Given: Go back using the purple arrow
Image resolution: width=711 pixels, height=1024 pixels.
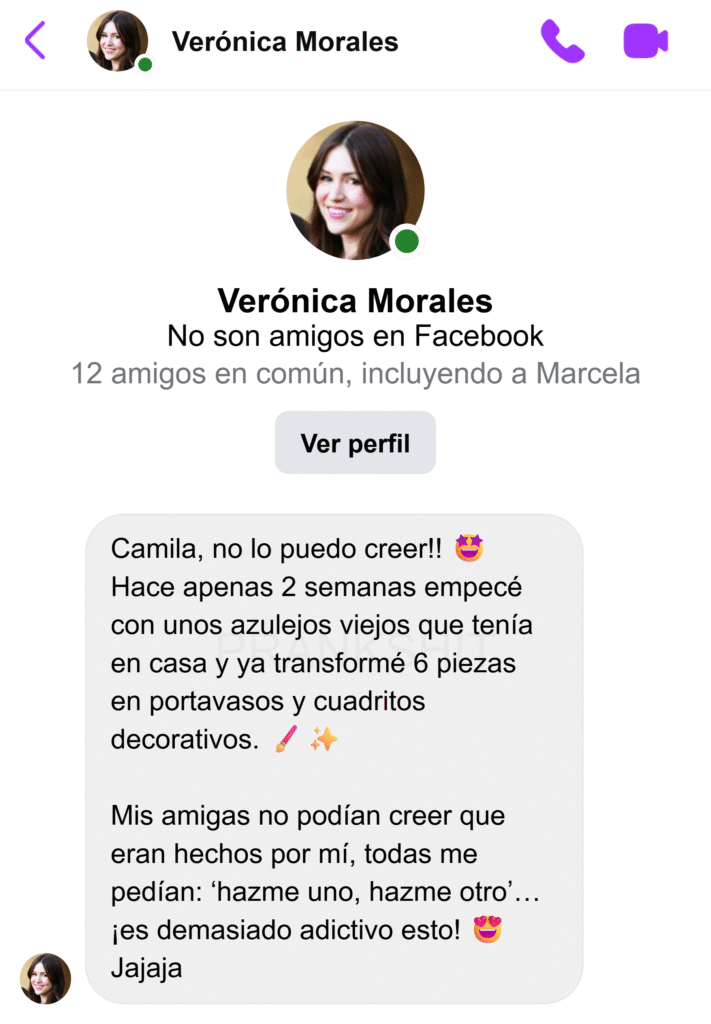Looking at the screenshot, I should [x=36, y=41].
